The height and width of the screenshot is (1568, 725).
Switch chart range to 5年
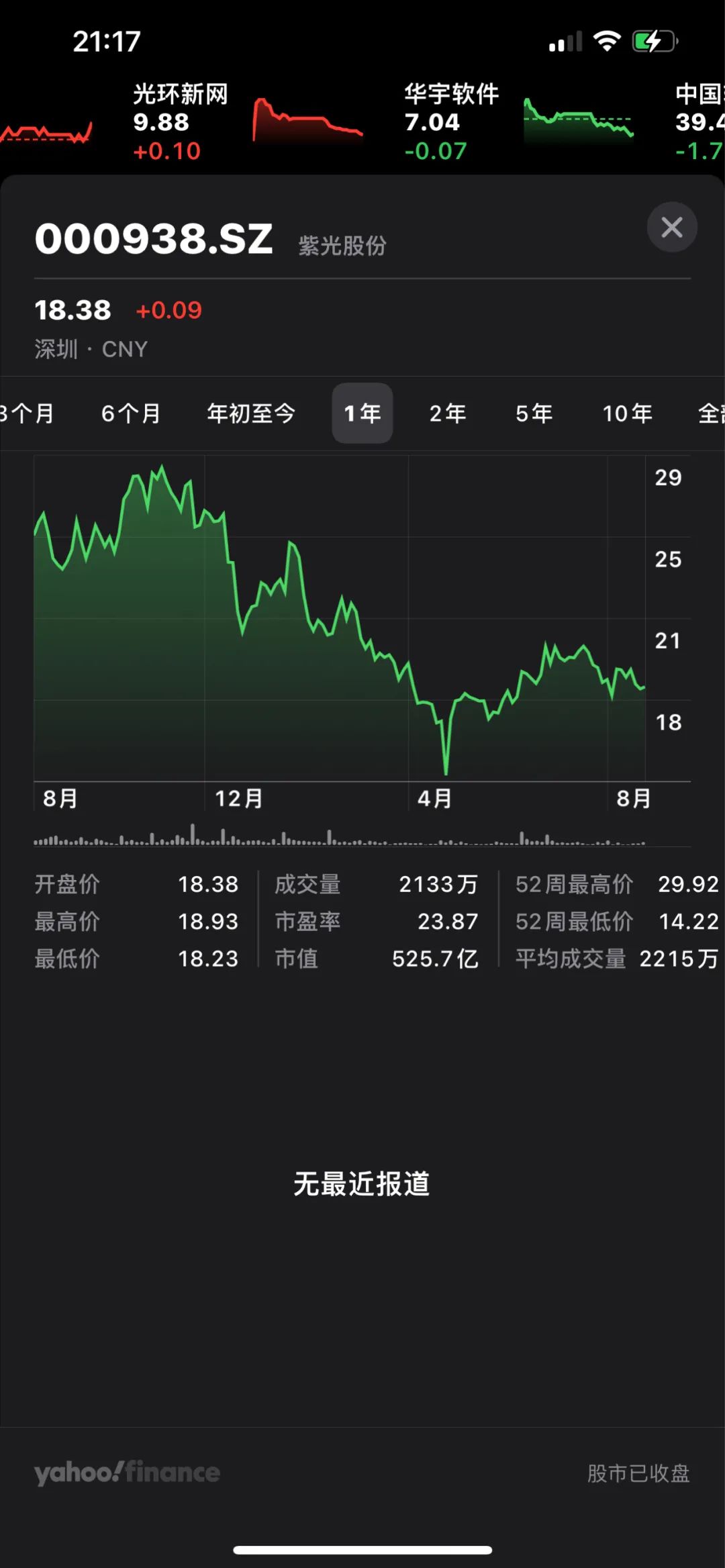pos(534,413)
